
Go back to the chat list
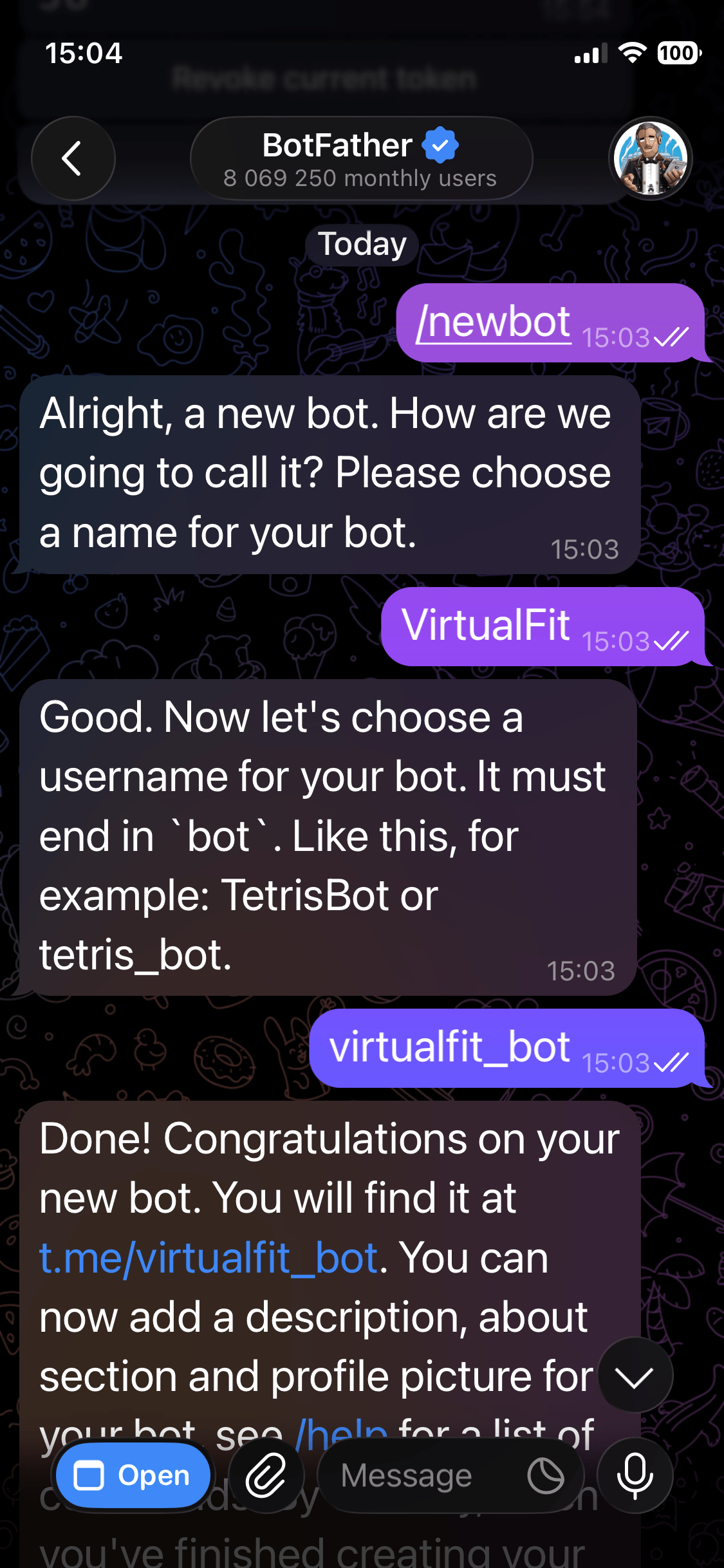[73, 158]
